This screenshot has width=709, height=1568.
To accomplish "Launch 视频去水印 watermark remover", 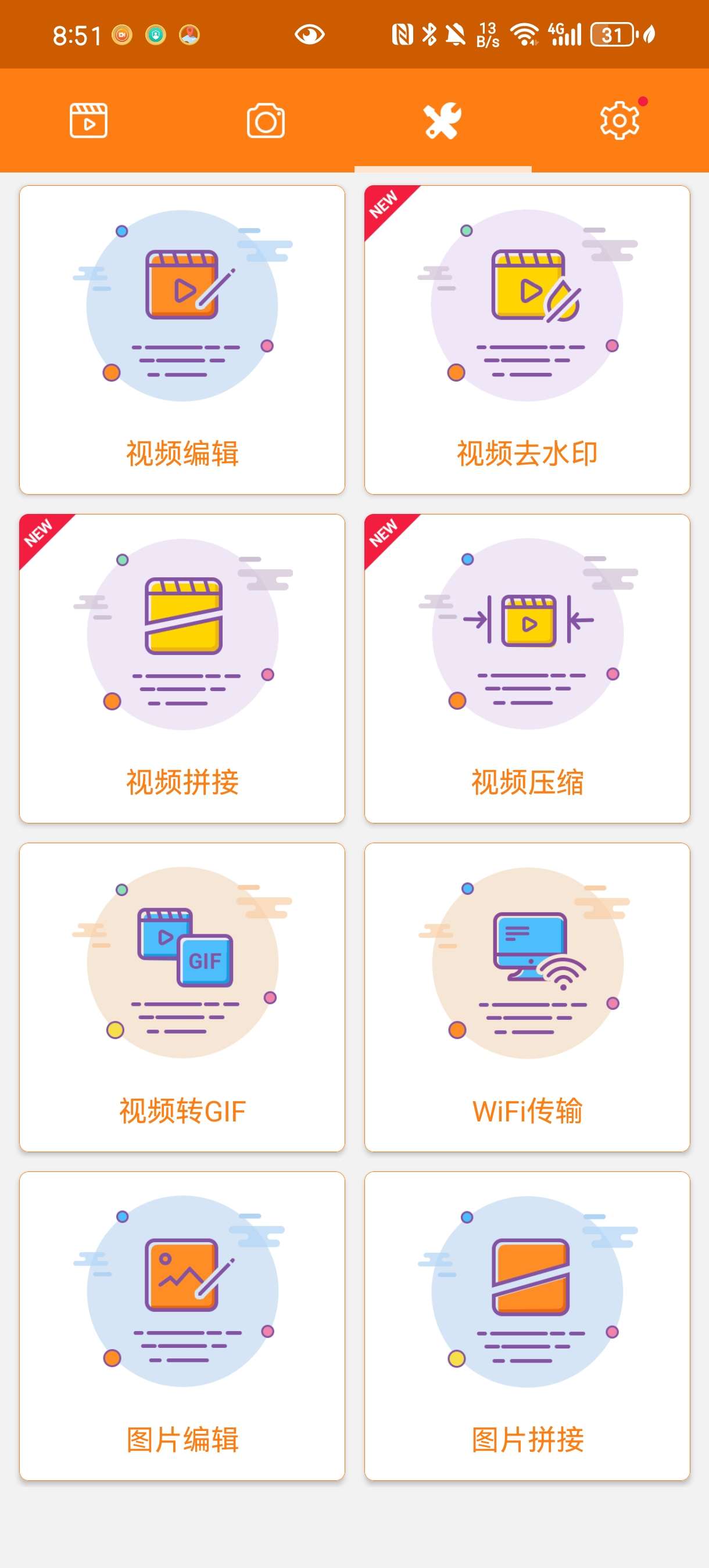I will [527, 340].
